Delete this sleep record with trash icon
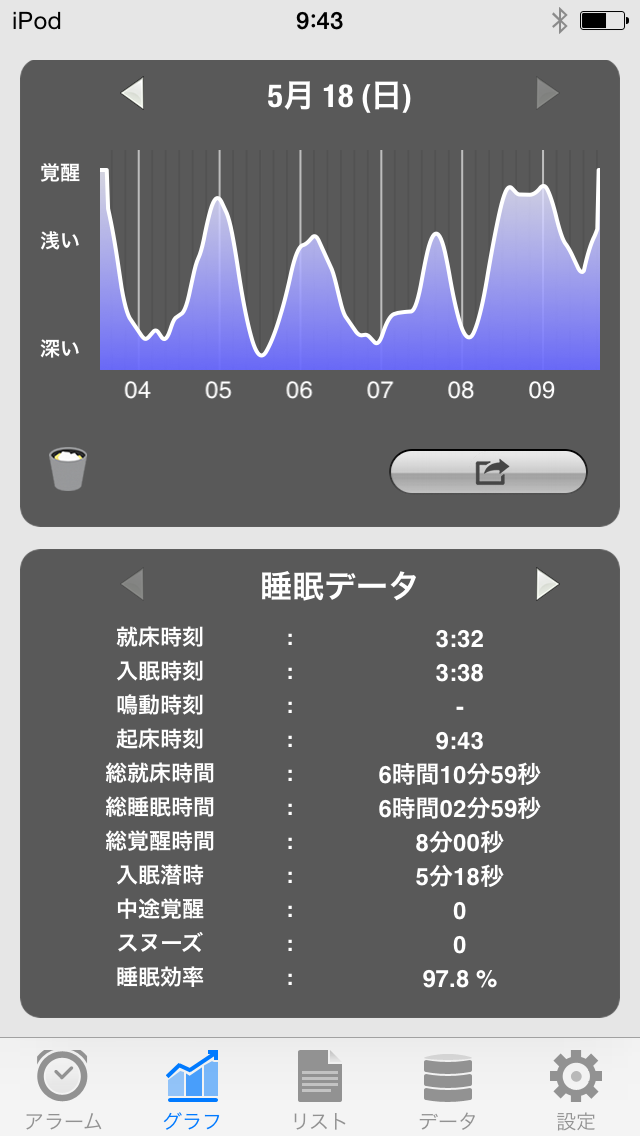640x1136 pixels. coord(68,469)
